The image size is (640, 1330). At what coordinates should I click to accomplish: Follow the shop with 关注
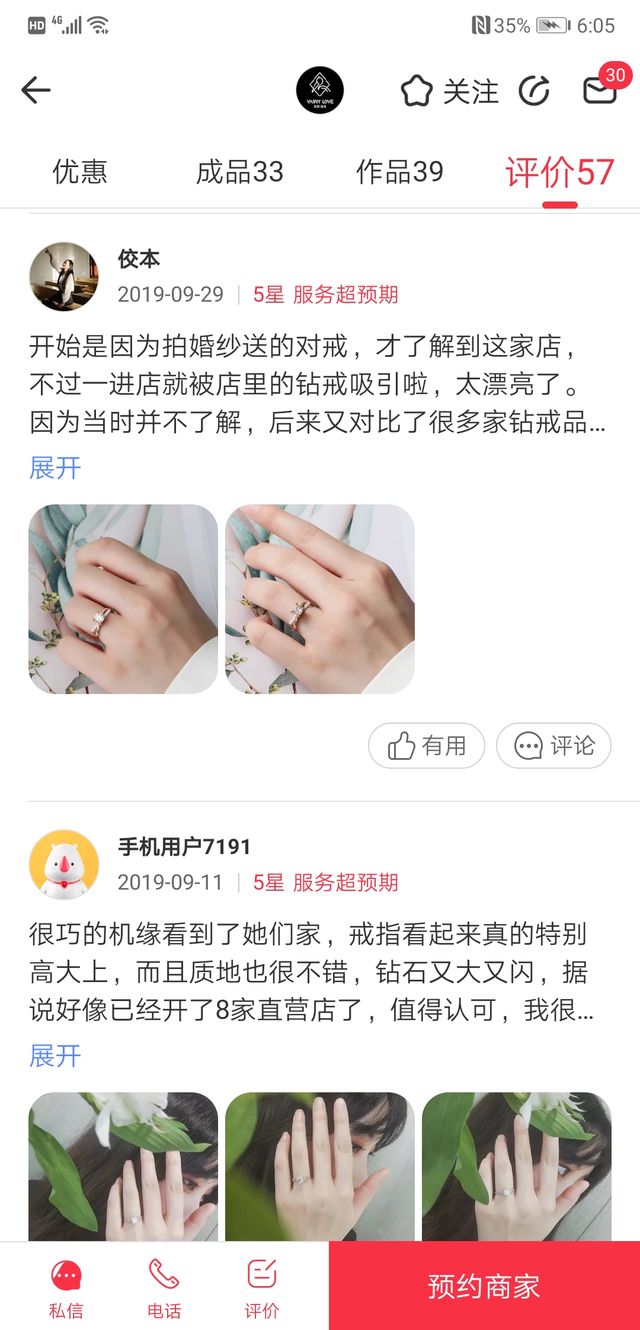[450, 91]
